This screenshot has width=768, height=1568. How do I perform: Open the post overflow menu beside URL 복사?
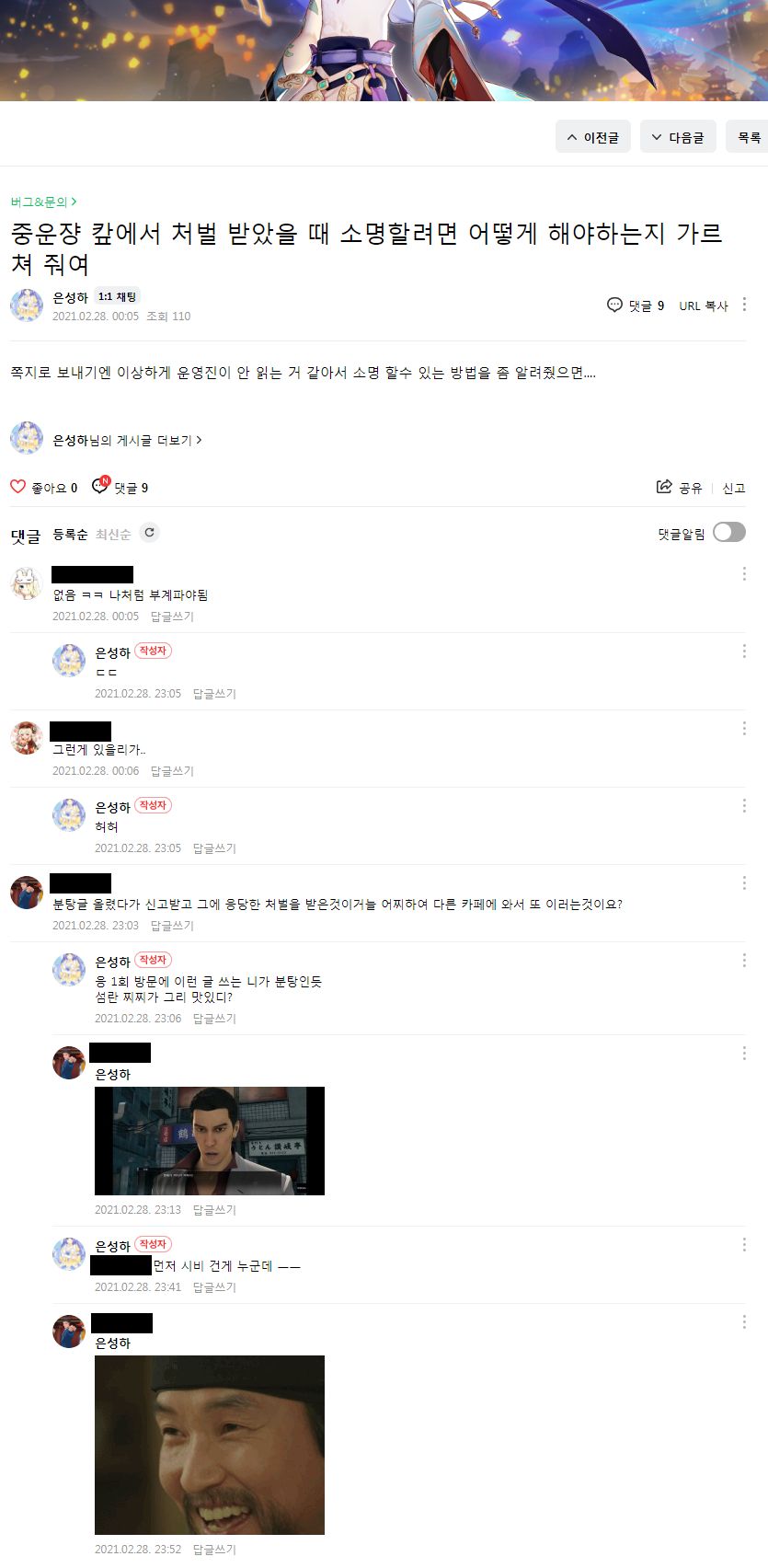coord(744,305)
